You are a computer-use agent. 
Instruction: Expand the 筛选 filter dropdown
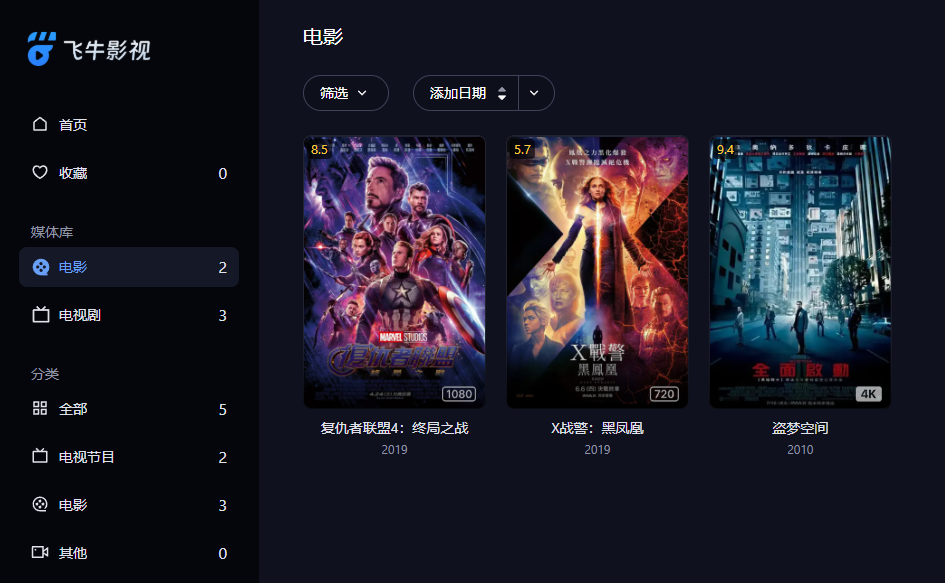(x=345, y=93)
